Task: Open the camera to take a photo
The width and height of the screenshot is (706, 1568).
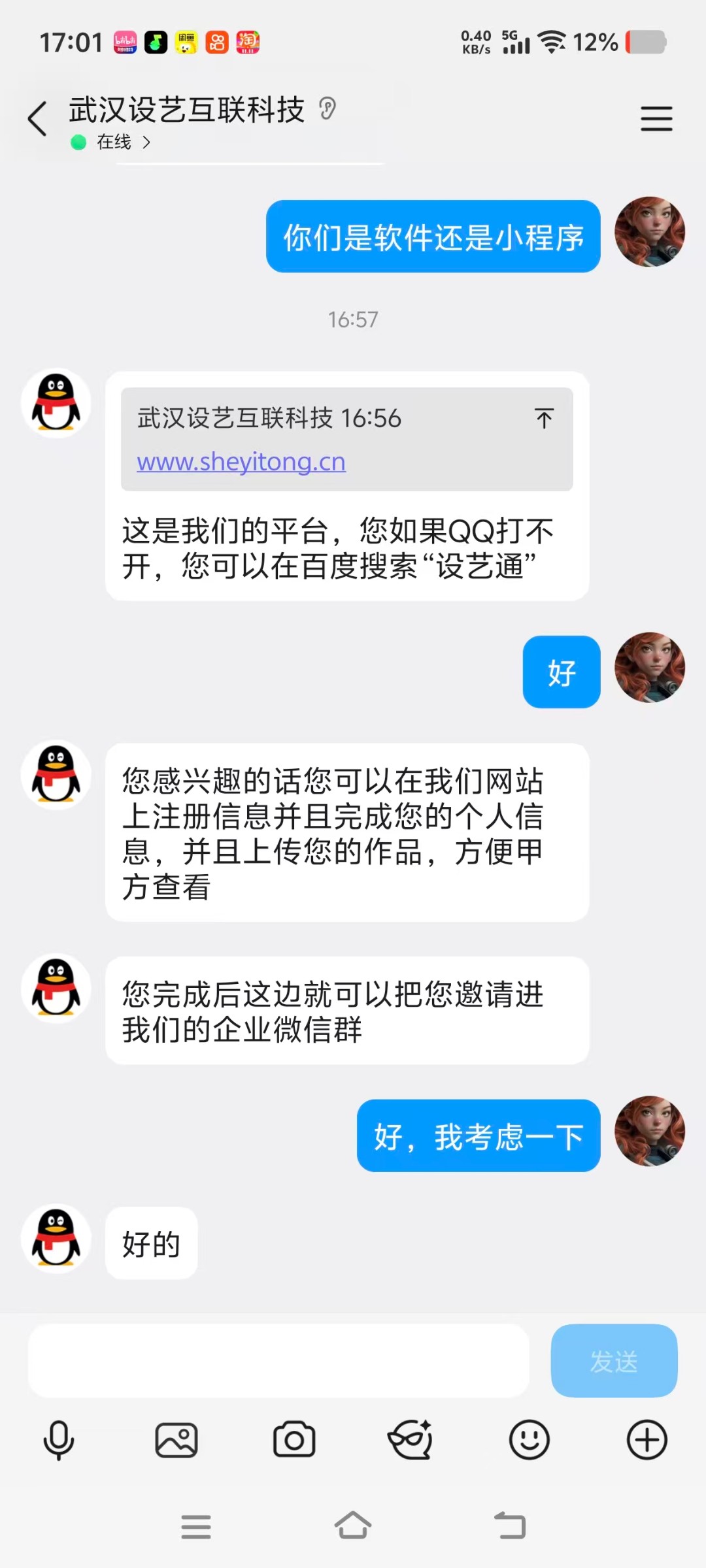Action: [x=294, y=1440]
